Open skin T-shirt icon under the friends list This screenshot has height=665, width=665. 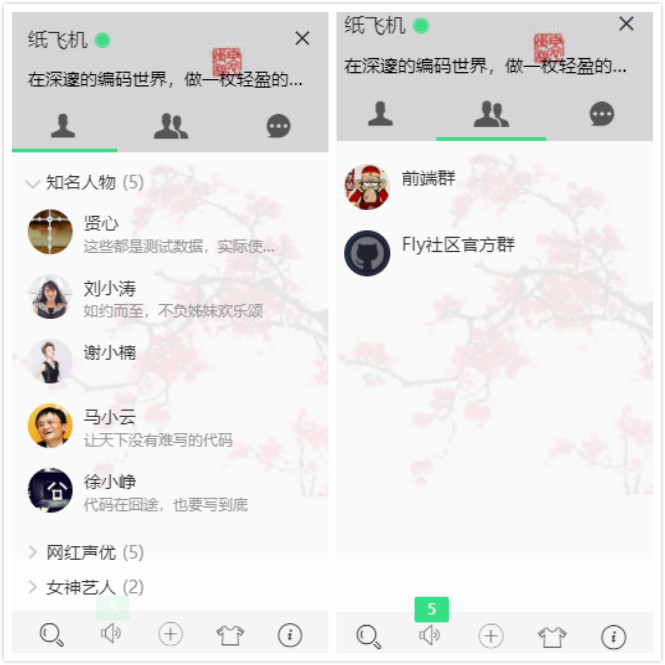coord(230,634)
